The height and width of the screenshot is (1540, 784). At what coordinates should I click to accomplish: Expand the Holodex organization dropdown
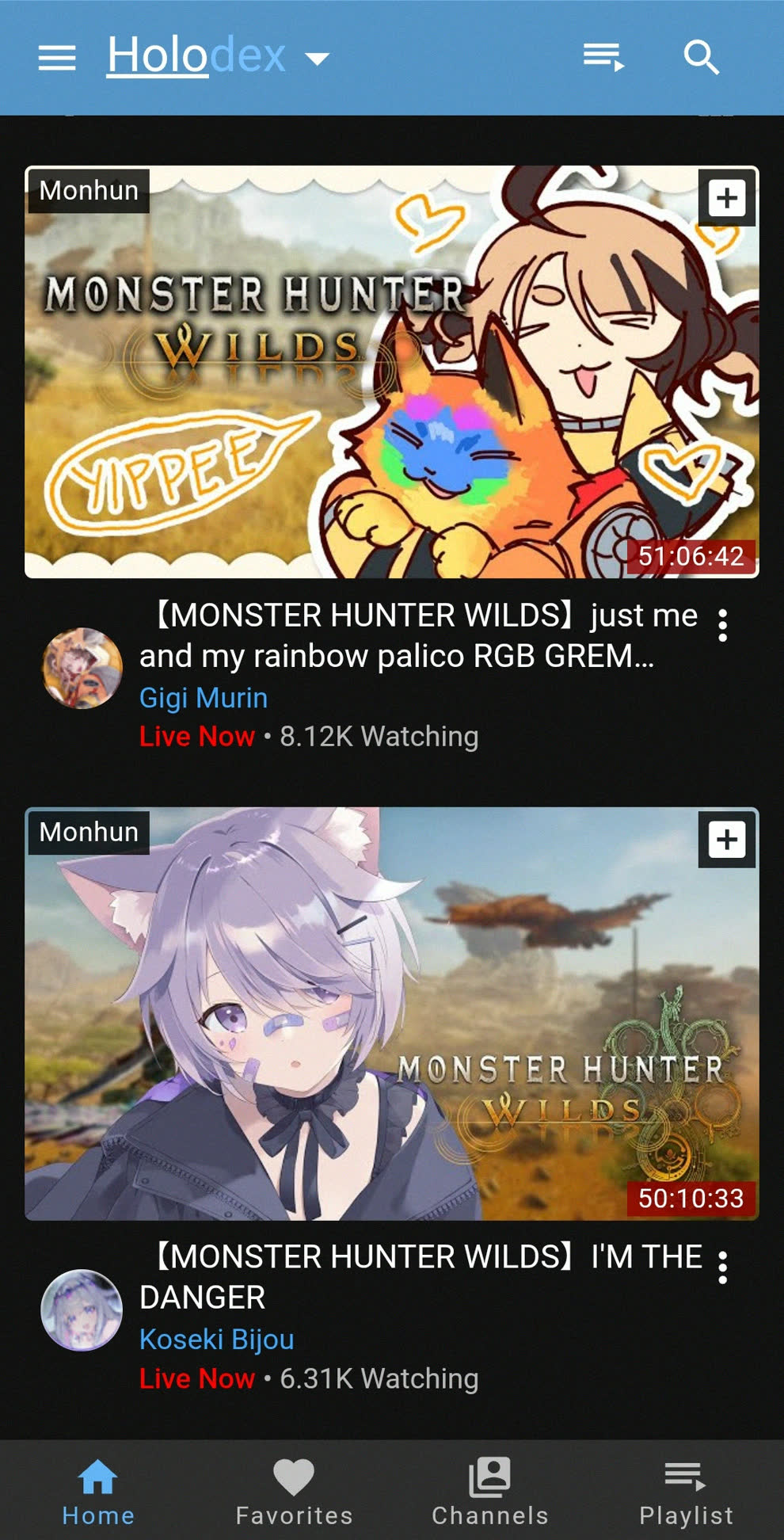tap(318, 58)
